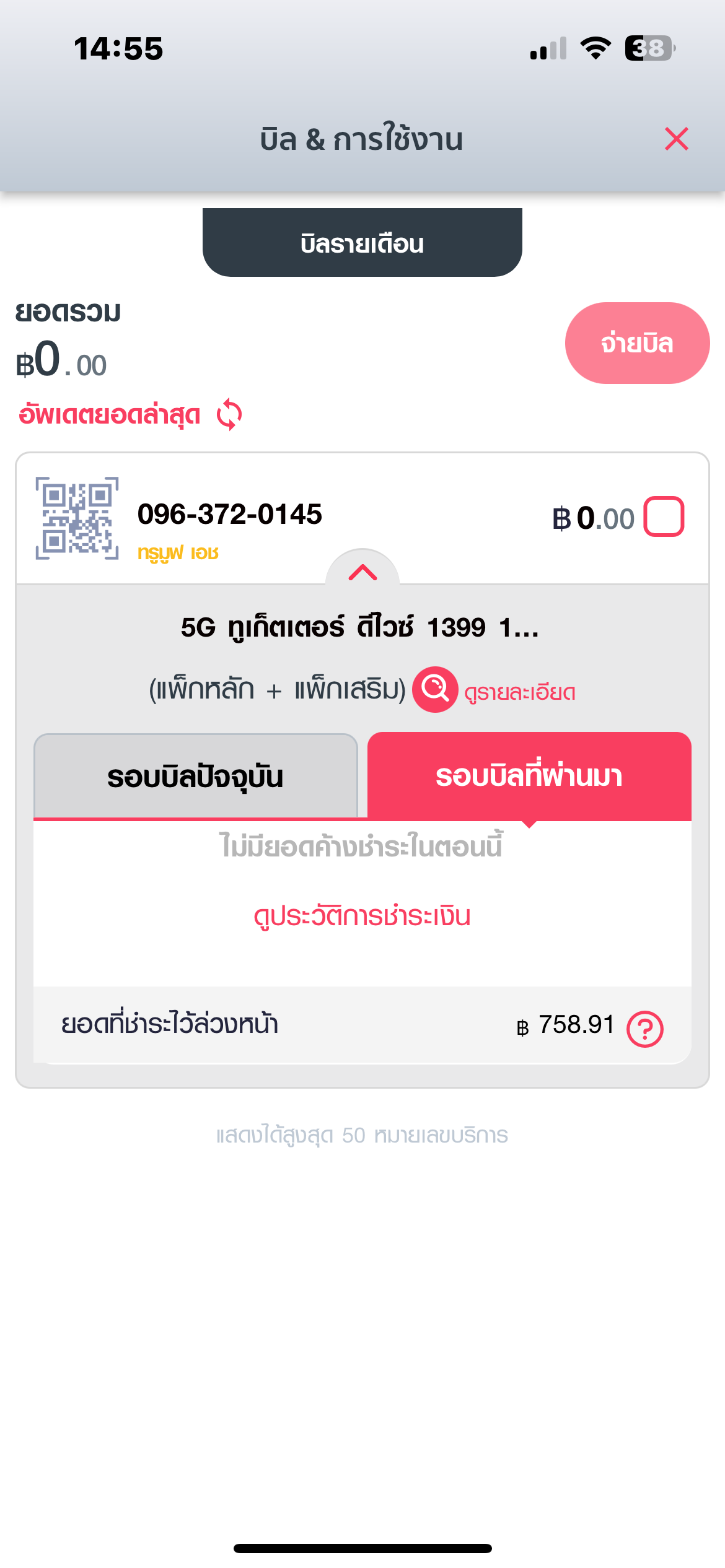Switch to รอบบิลปัจจุบัน tab
The height and width of the screenshot is (1568, 725).
coord(196,776)
